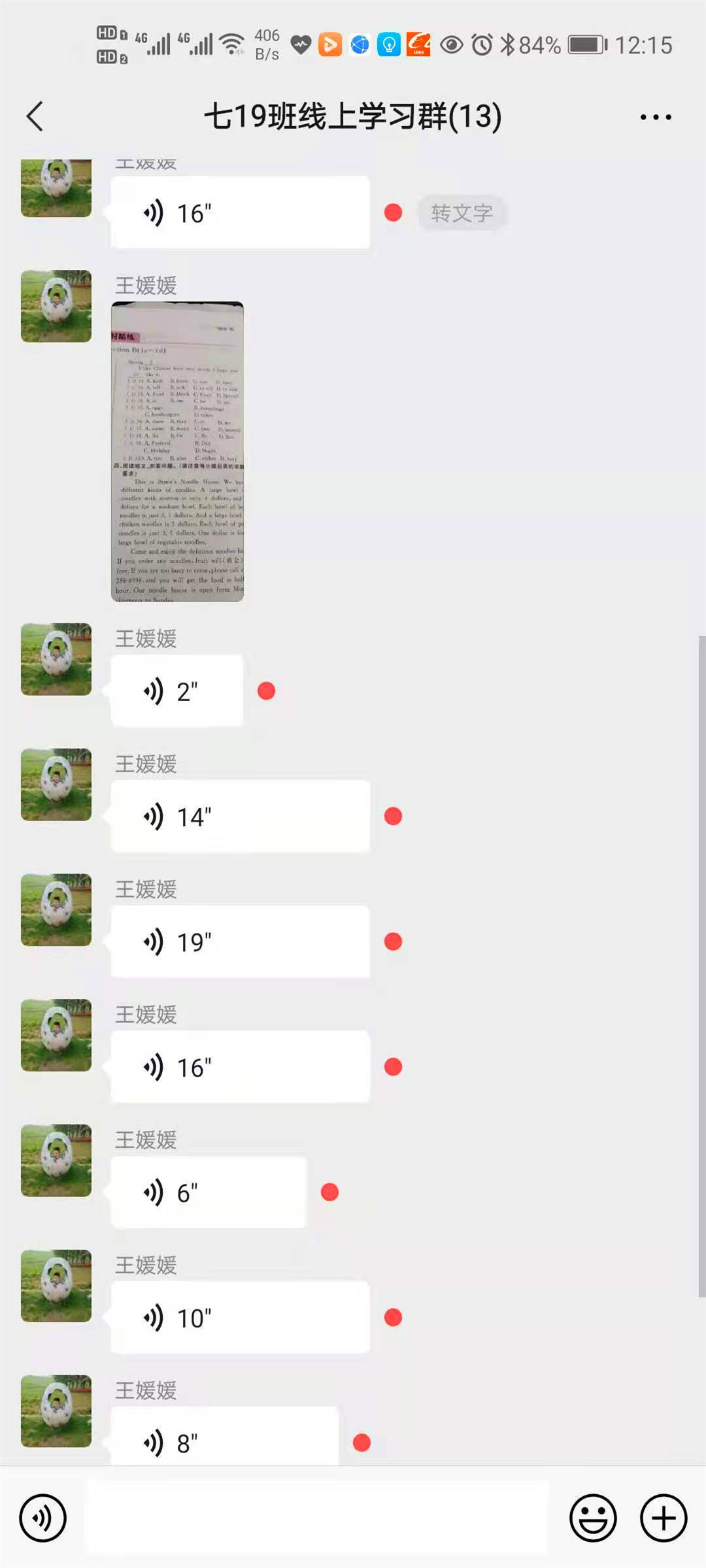Convert the top 16" voice message to text
Viewport: 706px width, 1568px height.
[462, 213]
